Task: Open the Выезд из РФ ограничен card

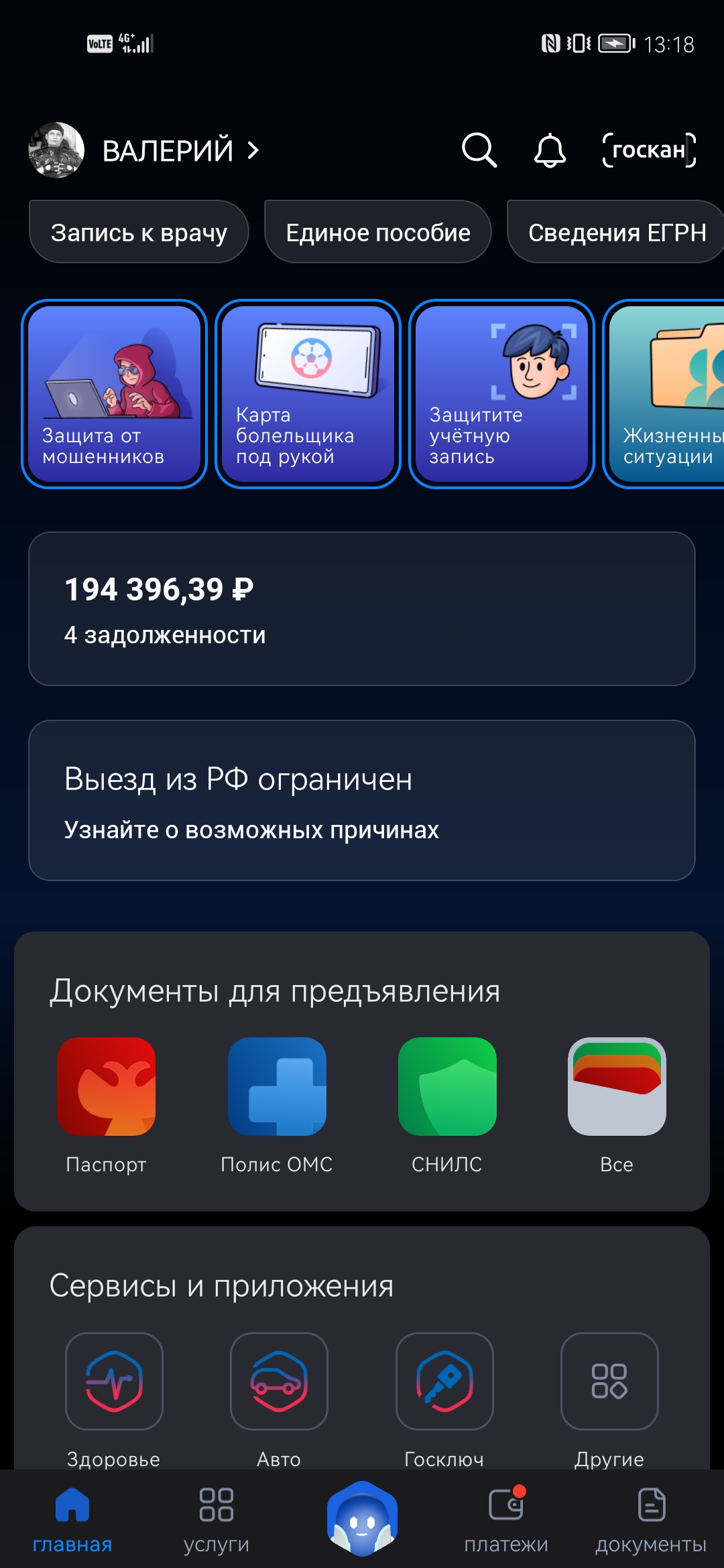Action: tap(362, 800)
